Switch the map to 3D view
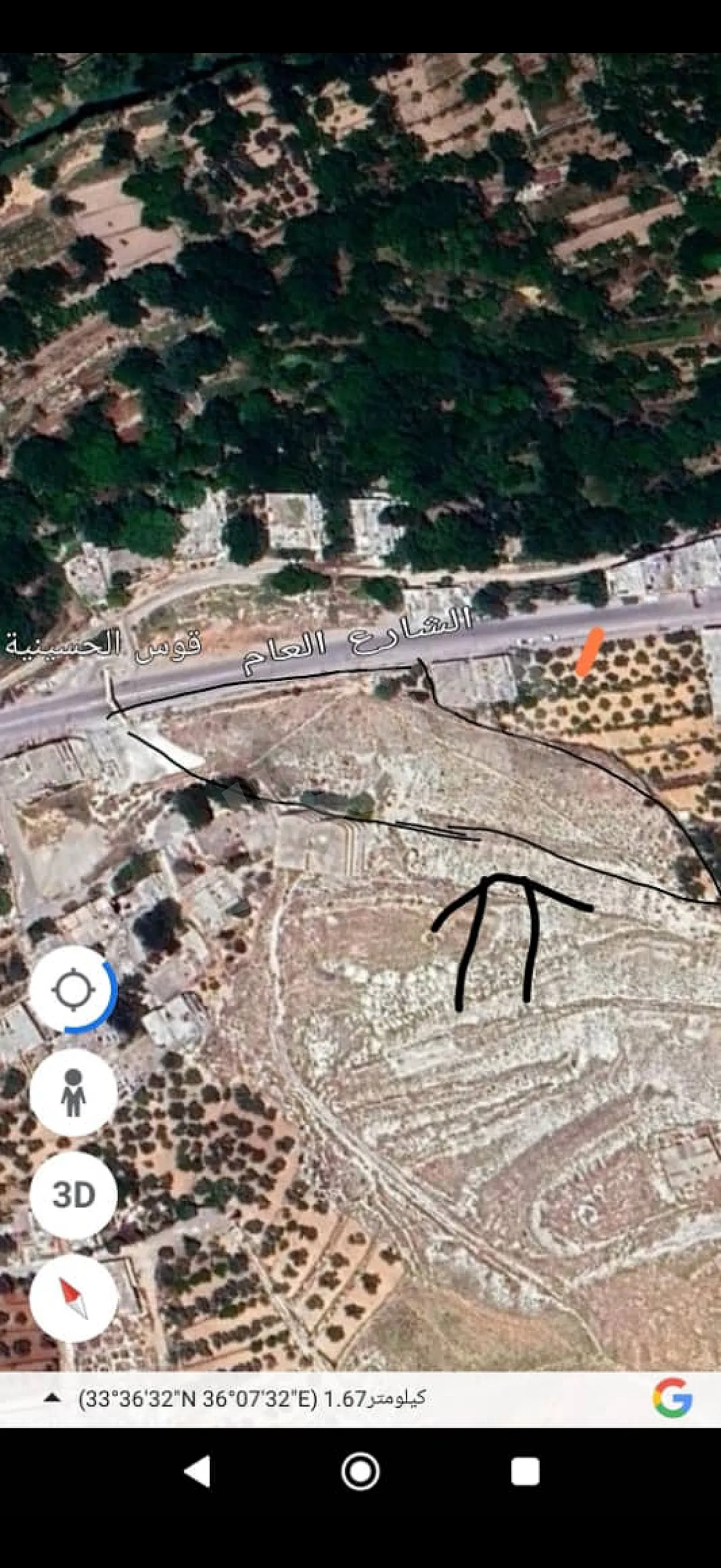This screenshot has width=721, height=1568. point(73,1195)
